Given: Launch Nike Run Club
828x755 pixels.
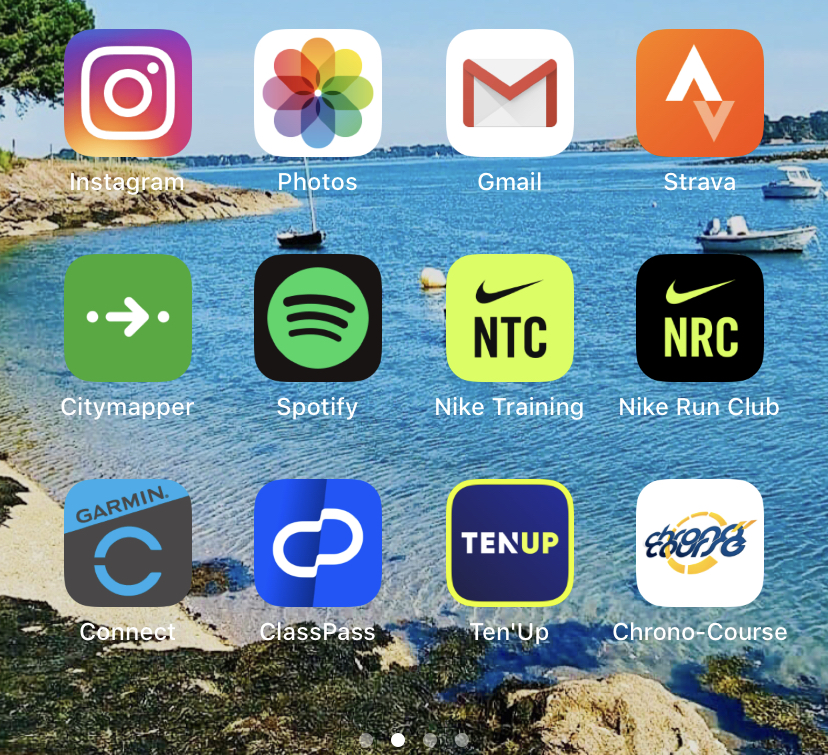Looking at the screenshot, I should pyautogui.click(x=700, y=318).
